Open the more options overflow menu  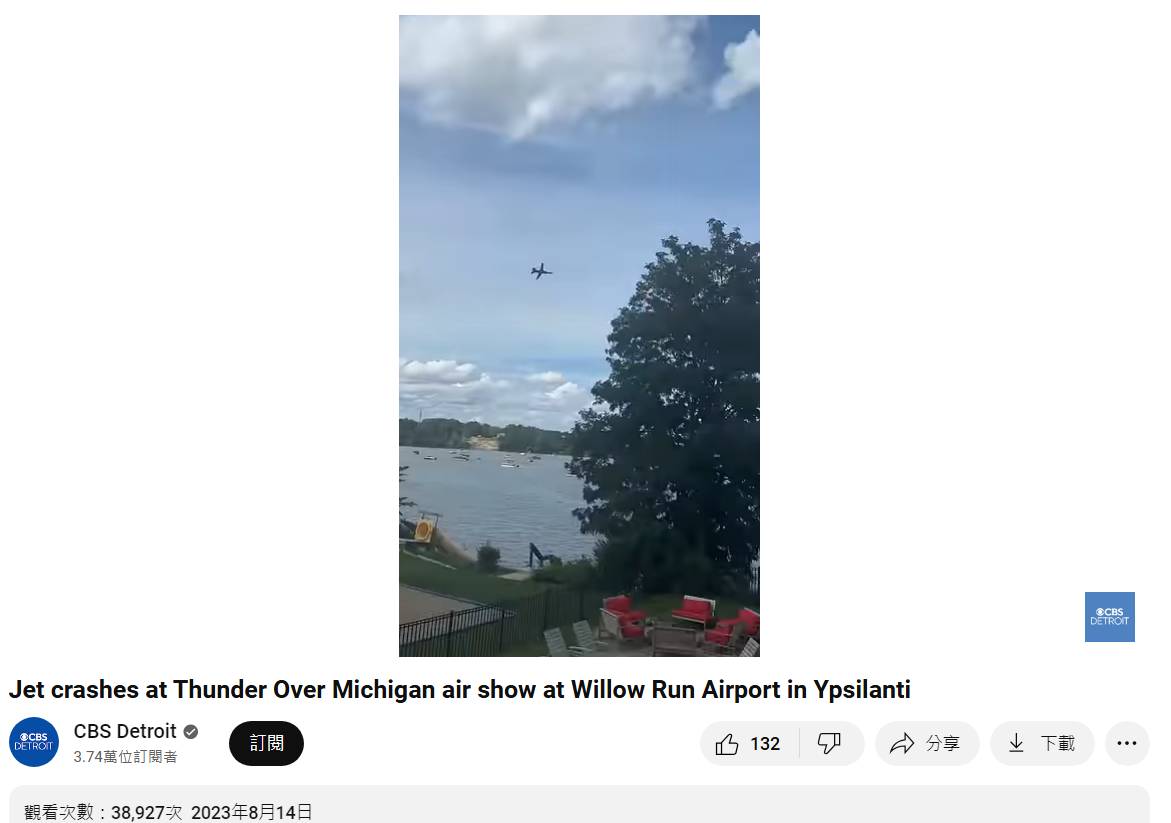pyautogui.click(x=1127, y=744)
